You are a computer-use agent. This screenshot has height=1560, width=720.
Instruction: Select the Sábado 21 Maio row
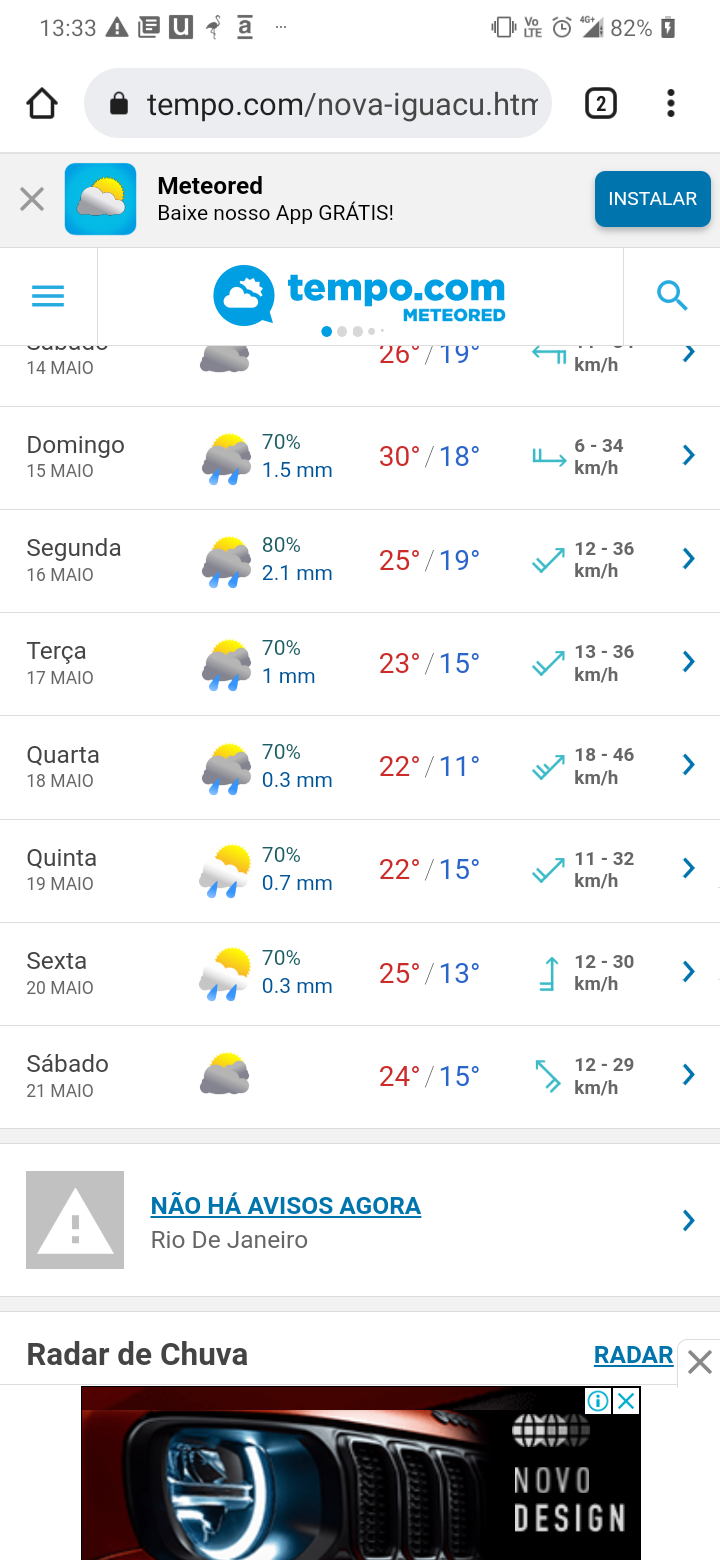tap(360, 1077)
